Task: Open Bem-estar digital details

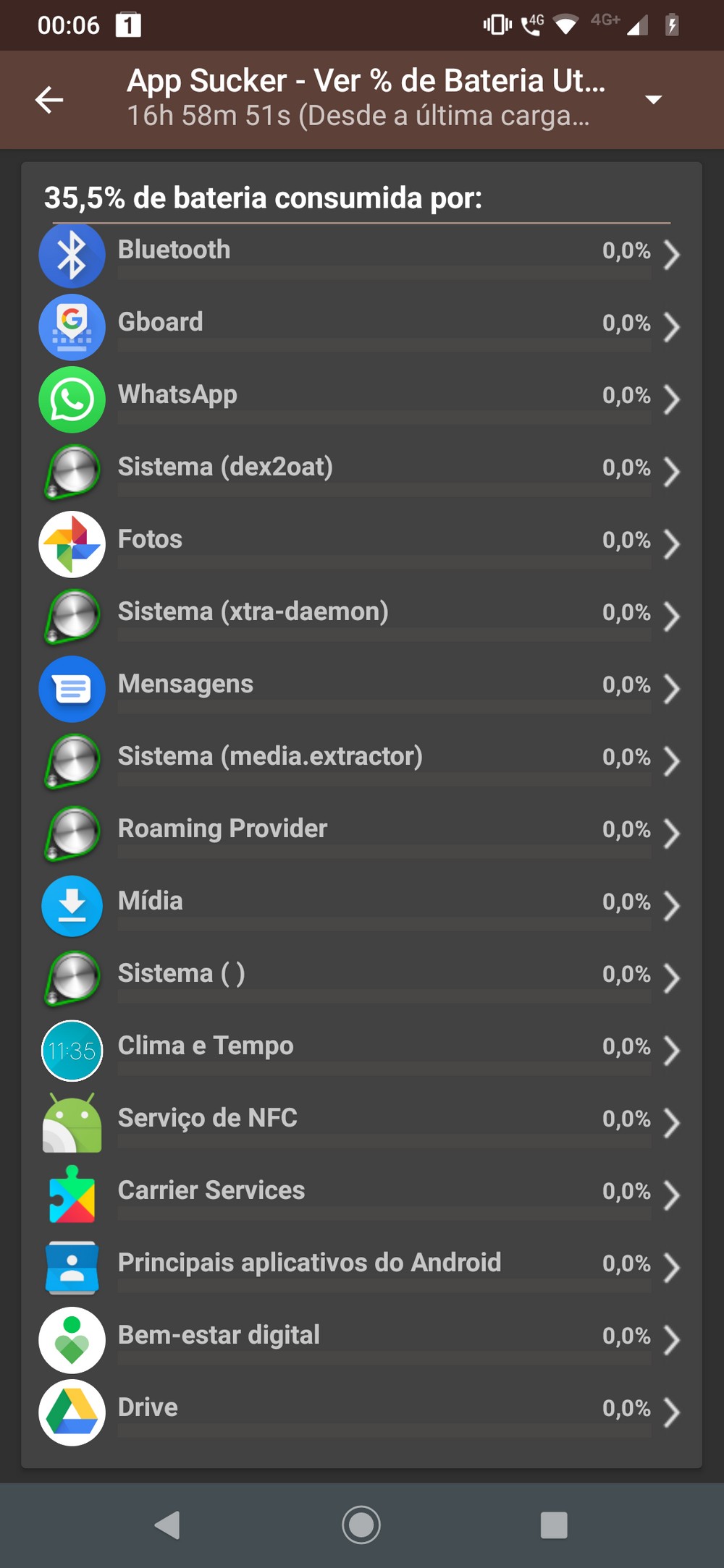Action: 361,1340
